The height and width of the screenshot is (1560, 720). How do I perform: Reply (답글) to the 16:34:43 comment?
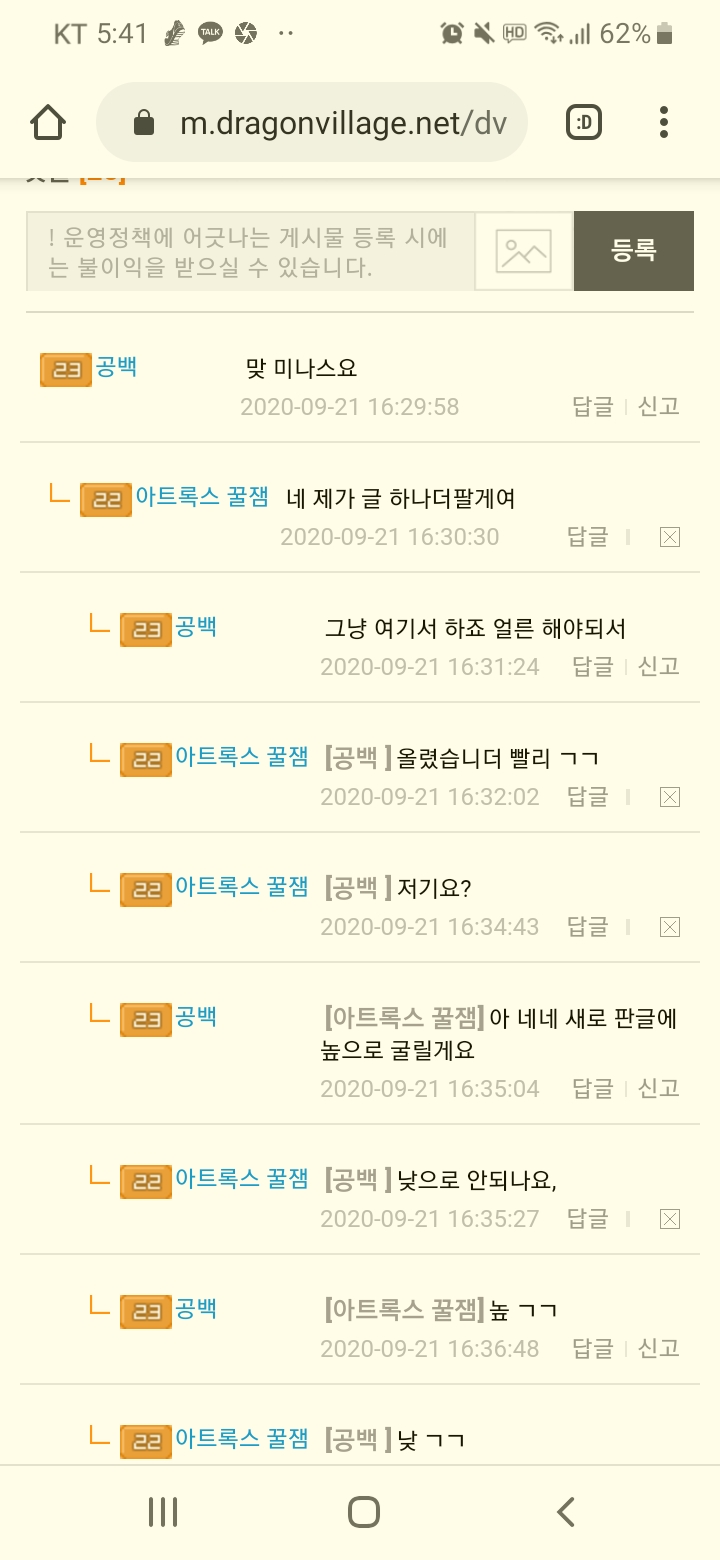click(x=587, y=927)
